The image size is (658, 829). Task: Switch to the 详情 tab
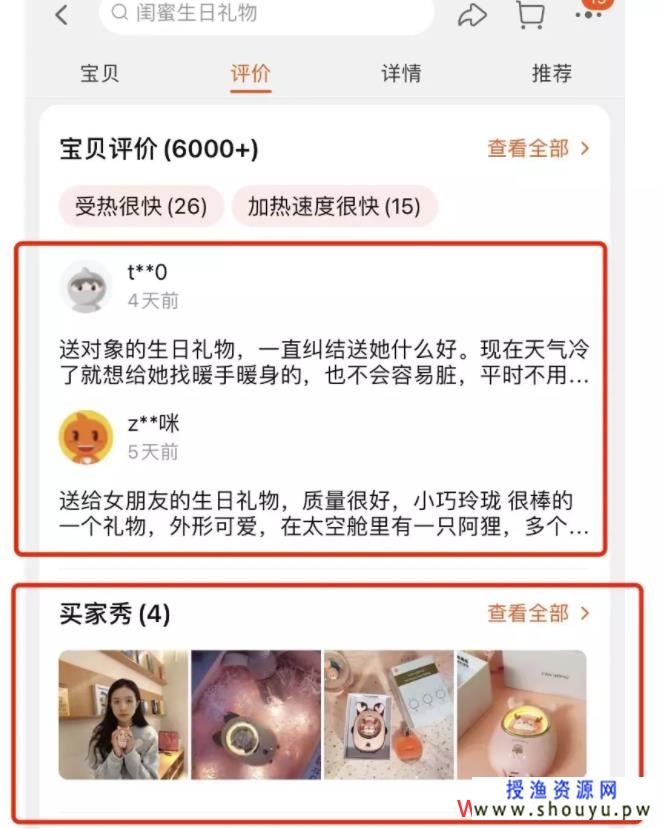(x=401, y=73)
